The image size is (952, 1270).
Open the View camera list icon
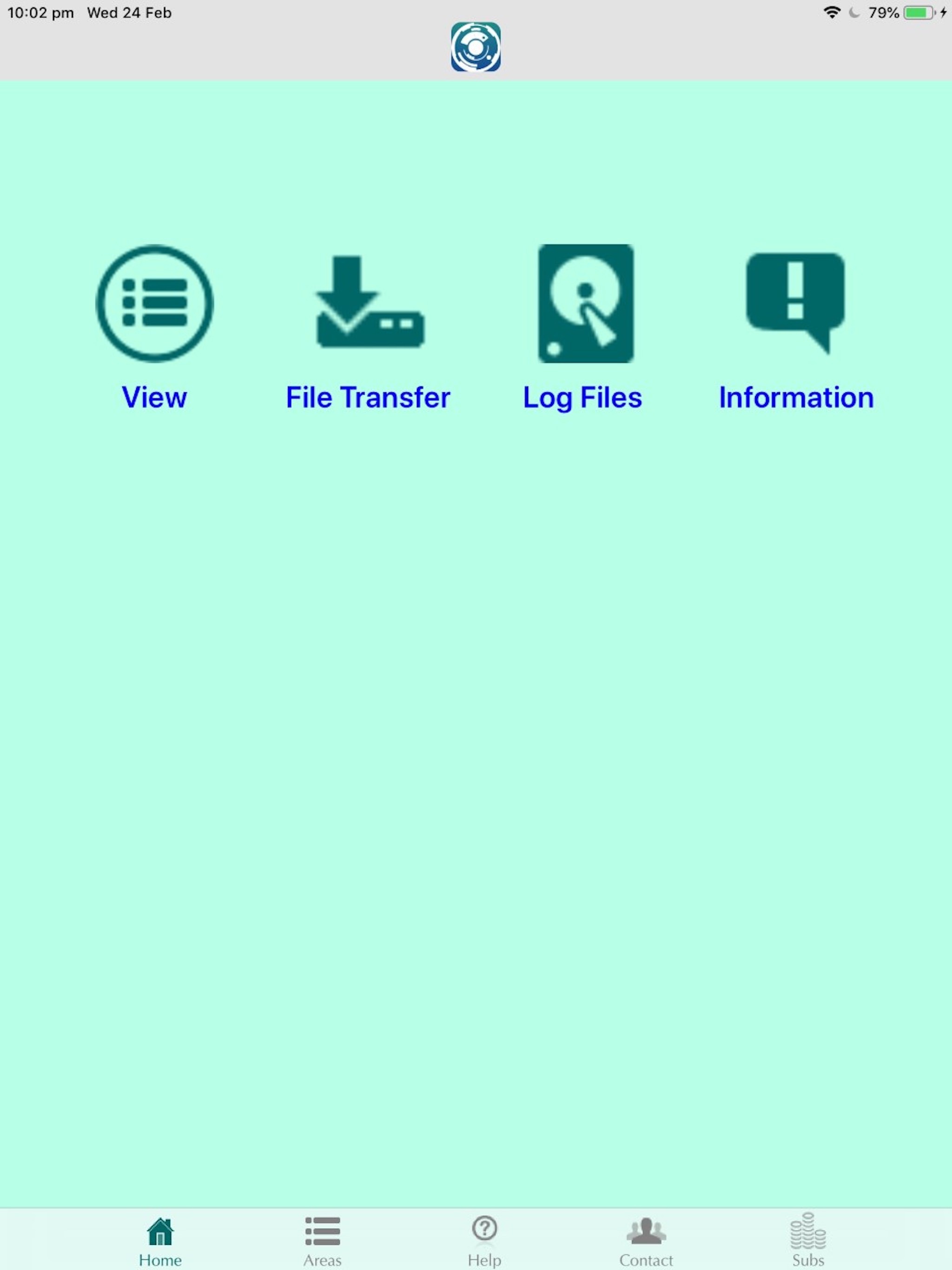pyautogui.click(x=155, y=303)
